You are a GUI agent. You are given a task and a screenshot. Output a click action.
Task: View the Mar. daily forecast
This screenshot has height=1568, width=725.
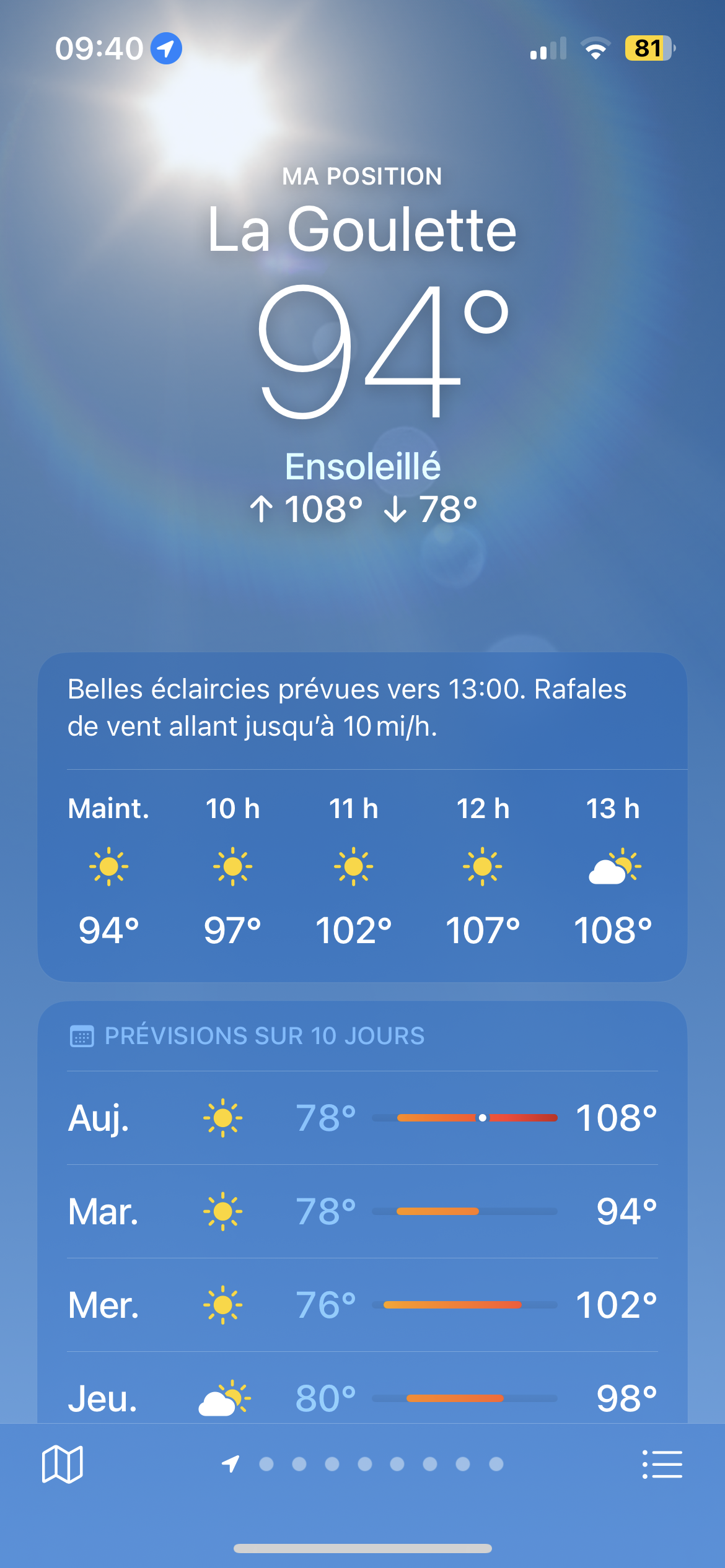362,1211
